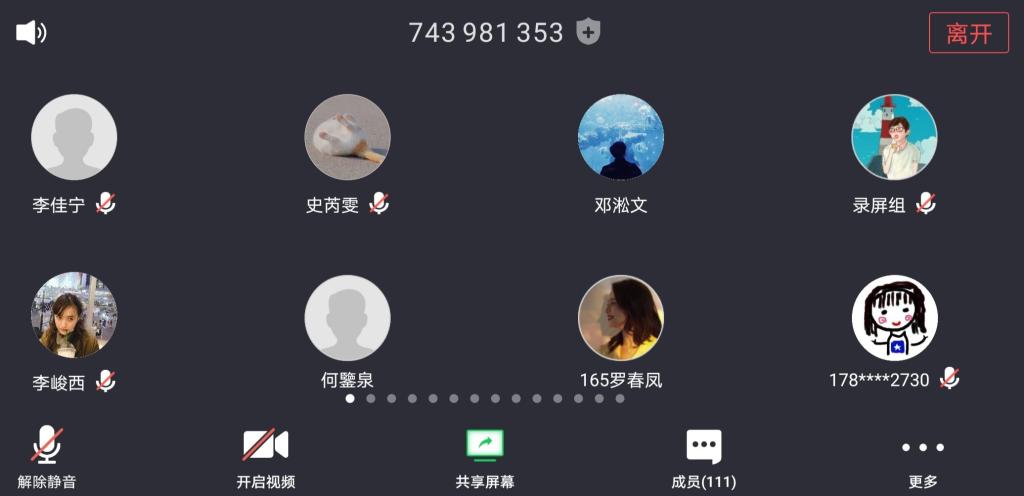Select participant 李峻西

(x=74, y=316)
